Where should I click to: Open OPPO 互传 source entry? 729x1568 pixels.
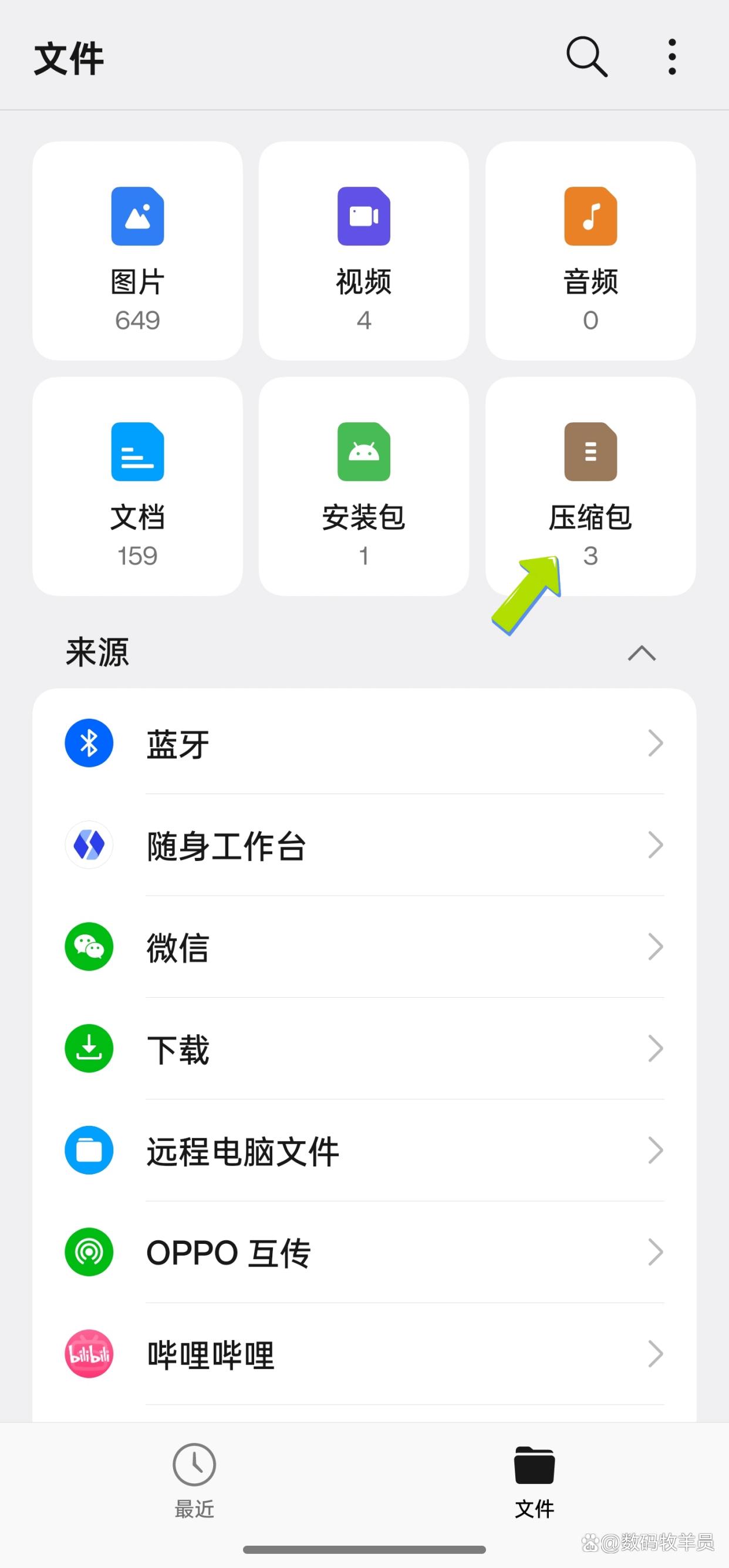click(x=365, y=1251)
